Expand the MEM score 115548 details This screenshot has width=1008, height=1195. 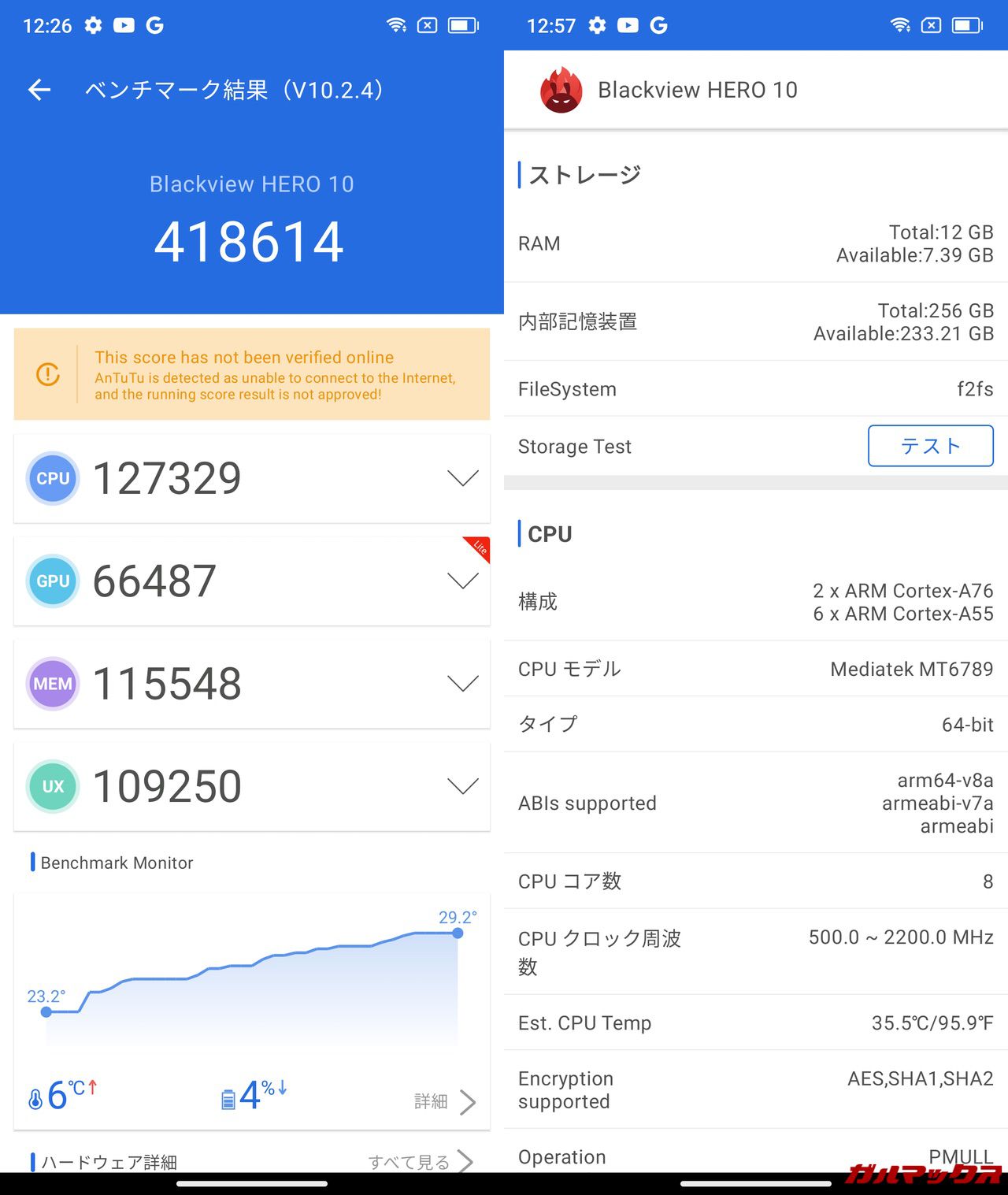point(462,684)
